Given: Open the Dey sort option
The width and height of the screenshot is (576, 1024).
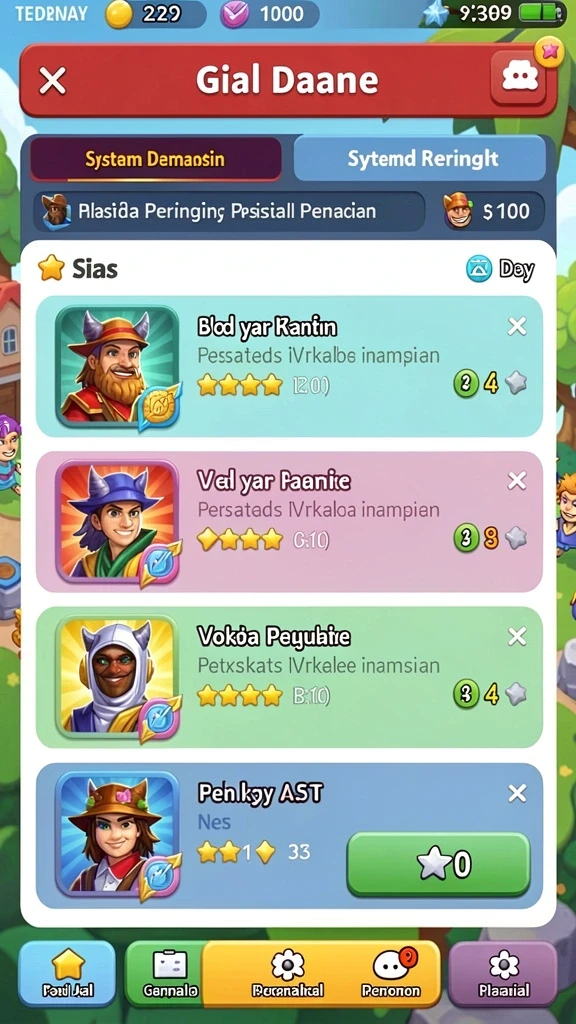Looking at the screenshot, I should pyautogui.click(x=500, y=269).
